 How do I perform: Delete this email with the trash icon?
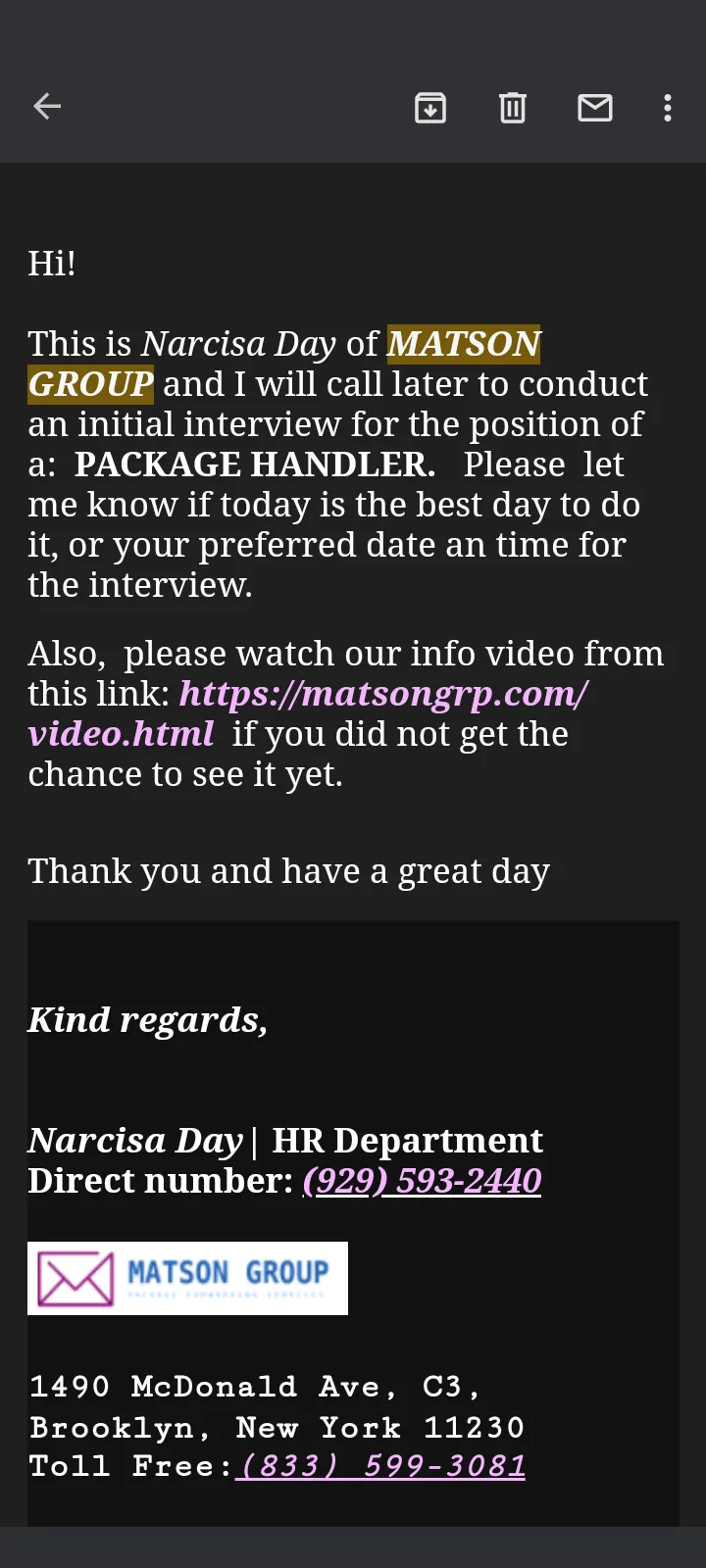pyautogui.click(x=513, y=108)
